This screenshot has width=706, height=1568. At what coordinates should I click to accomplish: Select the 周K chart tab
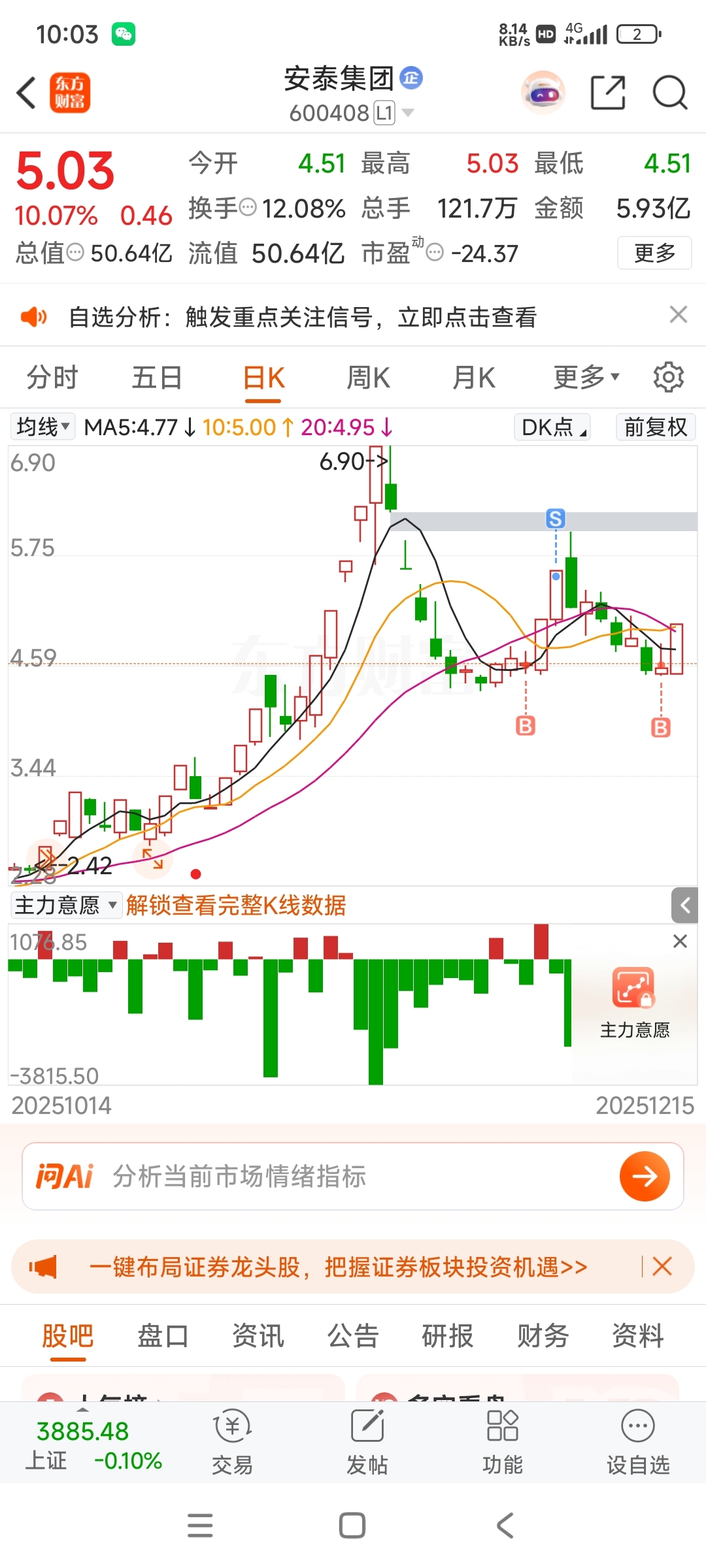(368, 378)
